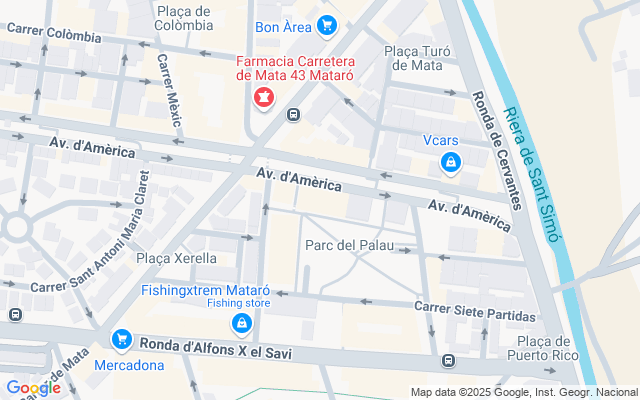Viewport: 640px width, 400px height.
Task: Select the Farmacia Carretera de Mata pin
Action: 265,98
